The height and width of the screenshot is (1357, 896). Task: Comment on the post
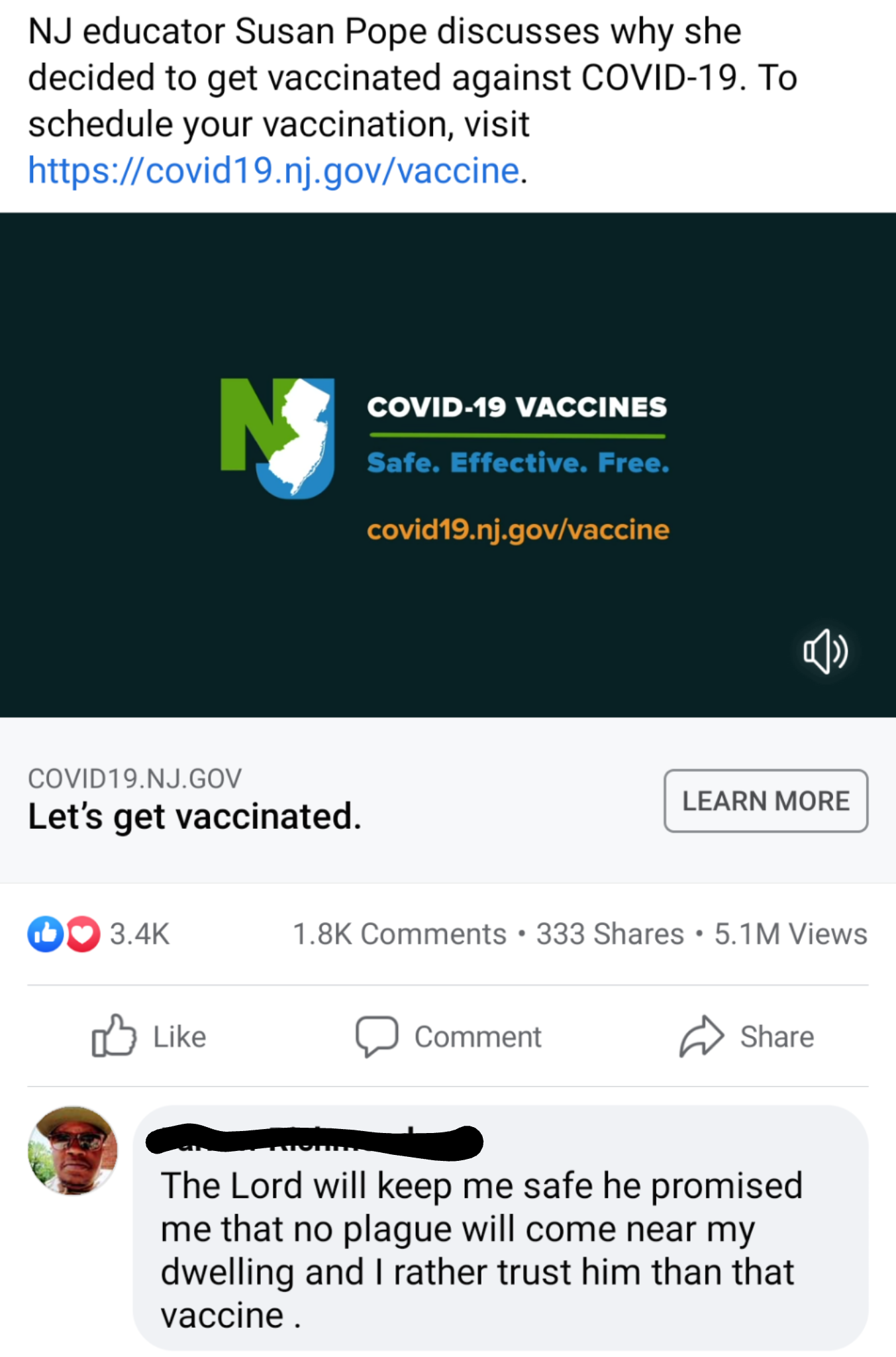[x=449, y=1036]
